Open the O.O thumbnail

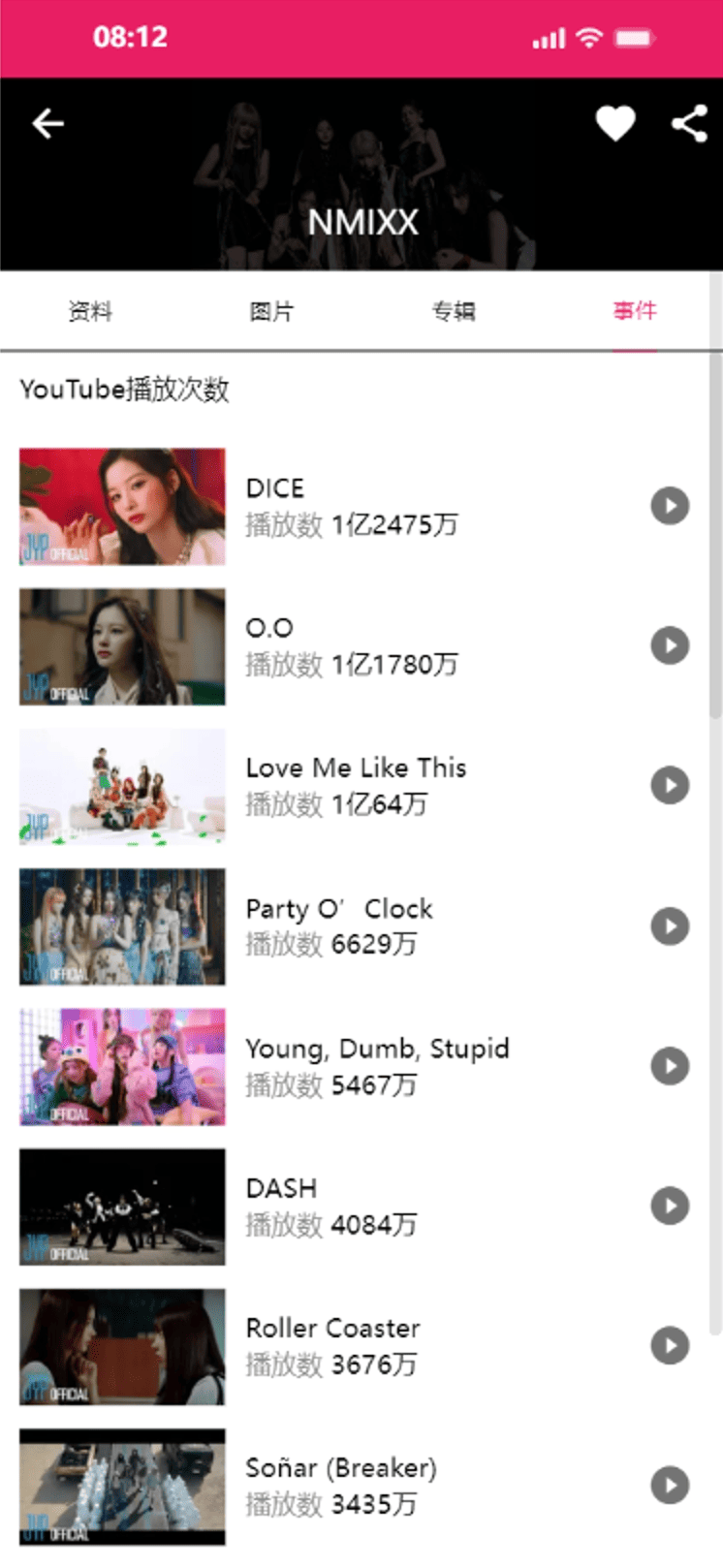[x=122, y=646]
